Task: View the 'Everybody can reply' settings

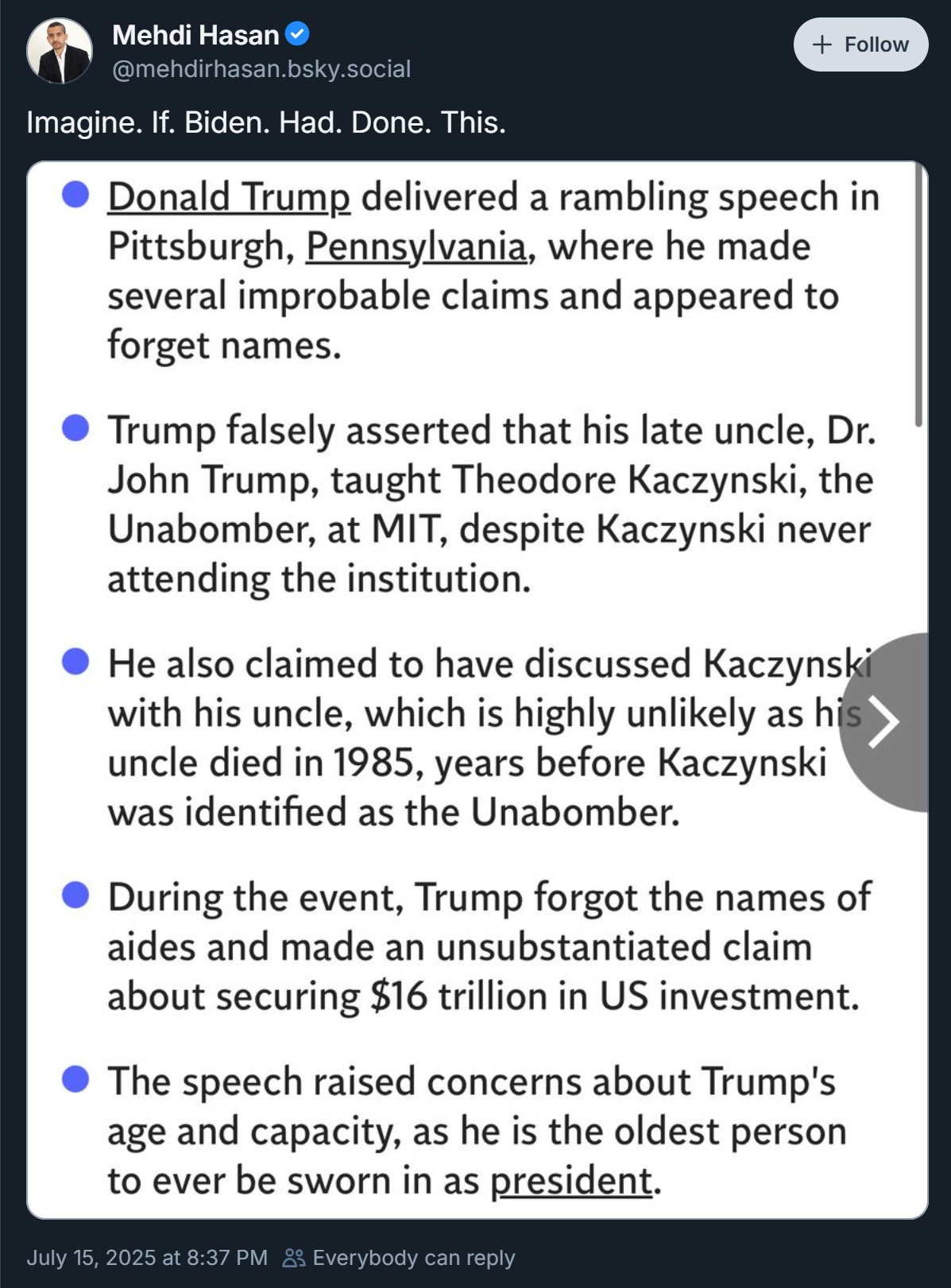Action: 400,1258
